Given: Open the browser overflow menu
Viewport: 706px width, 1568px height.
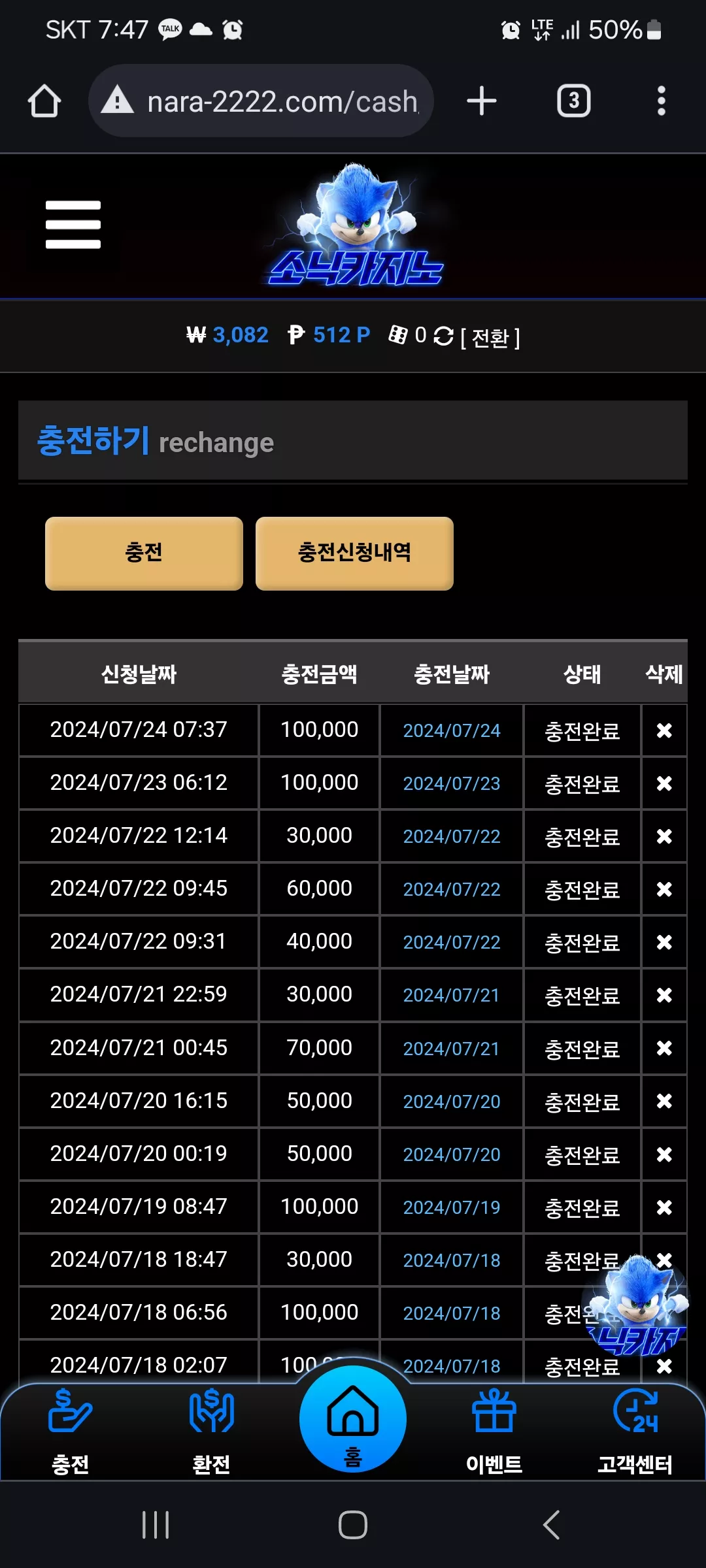Looking at the screenshot, I should point(662,101).
